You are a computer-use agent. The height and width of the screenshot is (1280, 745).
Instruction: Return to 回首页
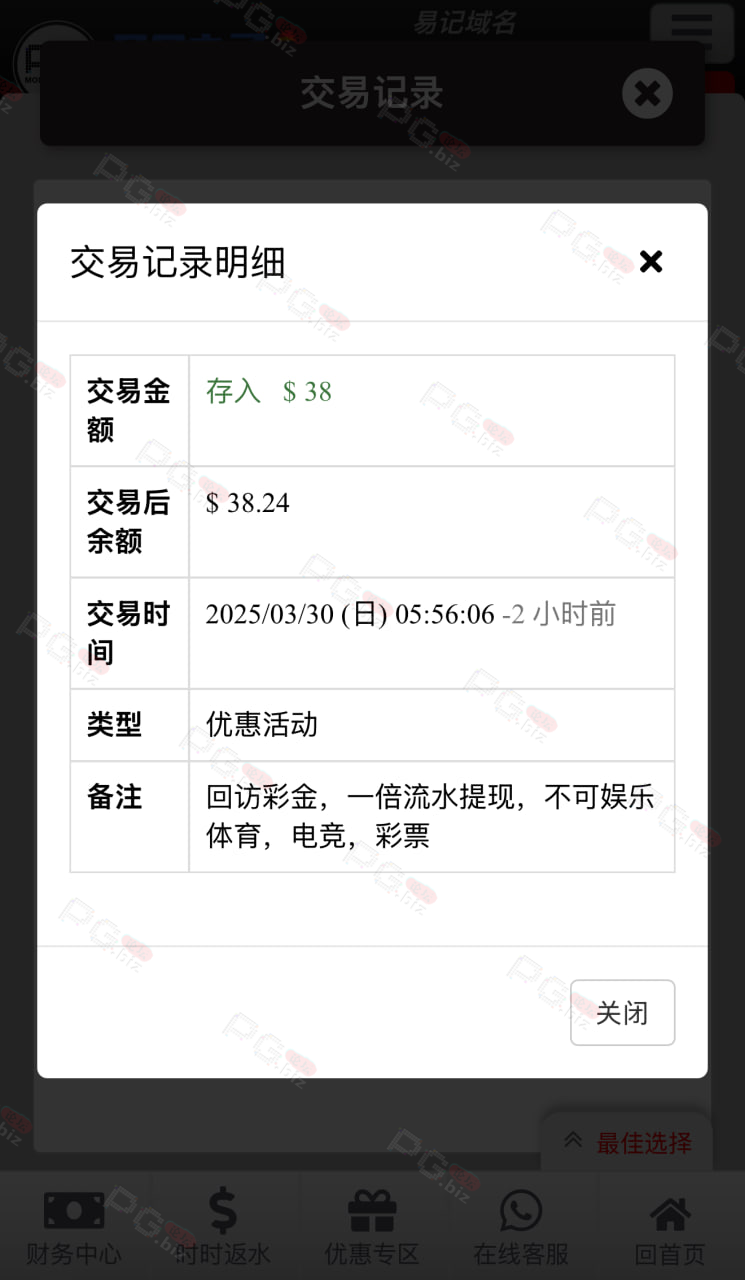click(x=670, y=1227)
